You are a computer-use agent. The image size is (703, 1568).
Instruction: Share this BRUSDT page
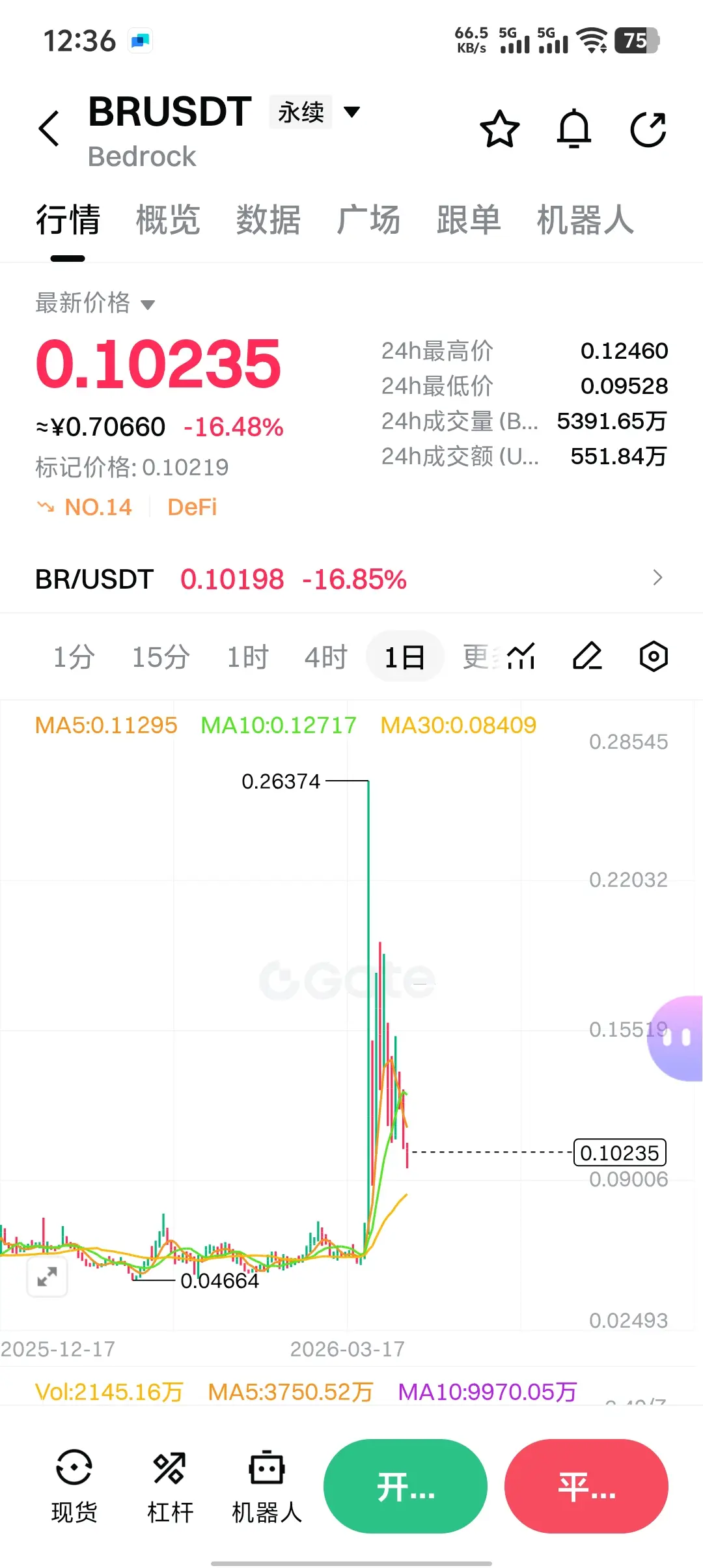(648, 129)
